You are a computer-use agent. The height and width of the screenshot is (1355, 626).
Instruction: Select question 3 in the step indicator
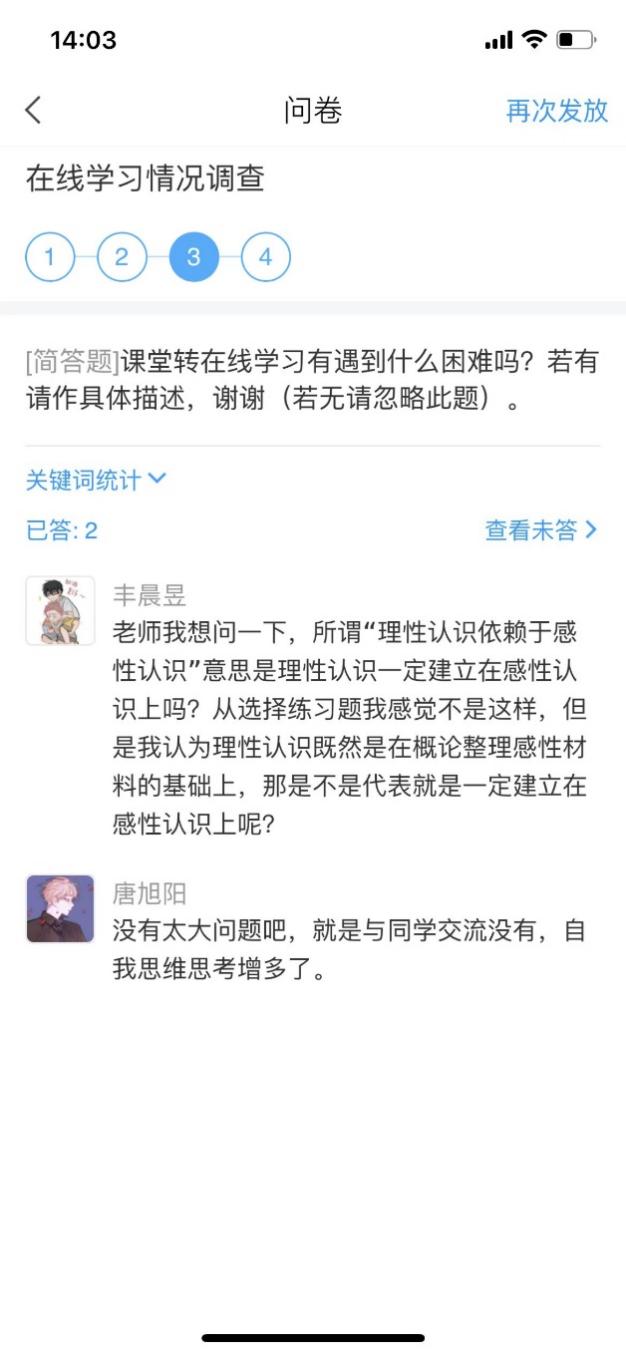point(194,257)
